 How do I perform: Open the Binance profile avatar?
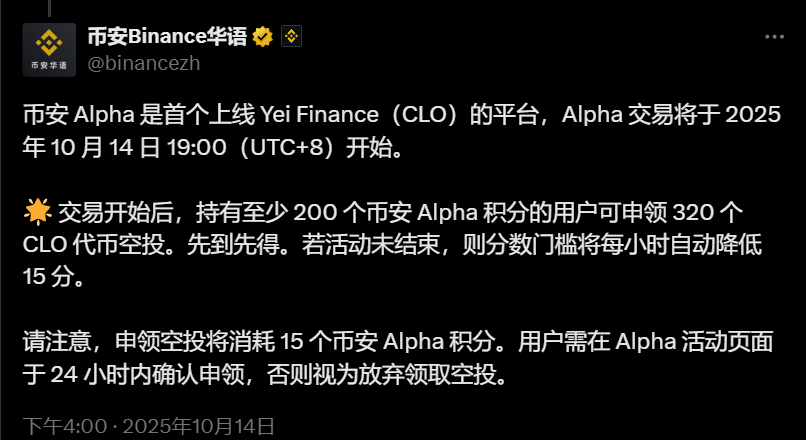(x=50, y=49)
